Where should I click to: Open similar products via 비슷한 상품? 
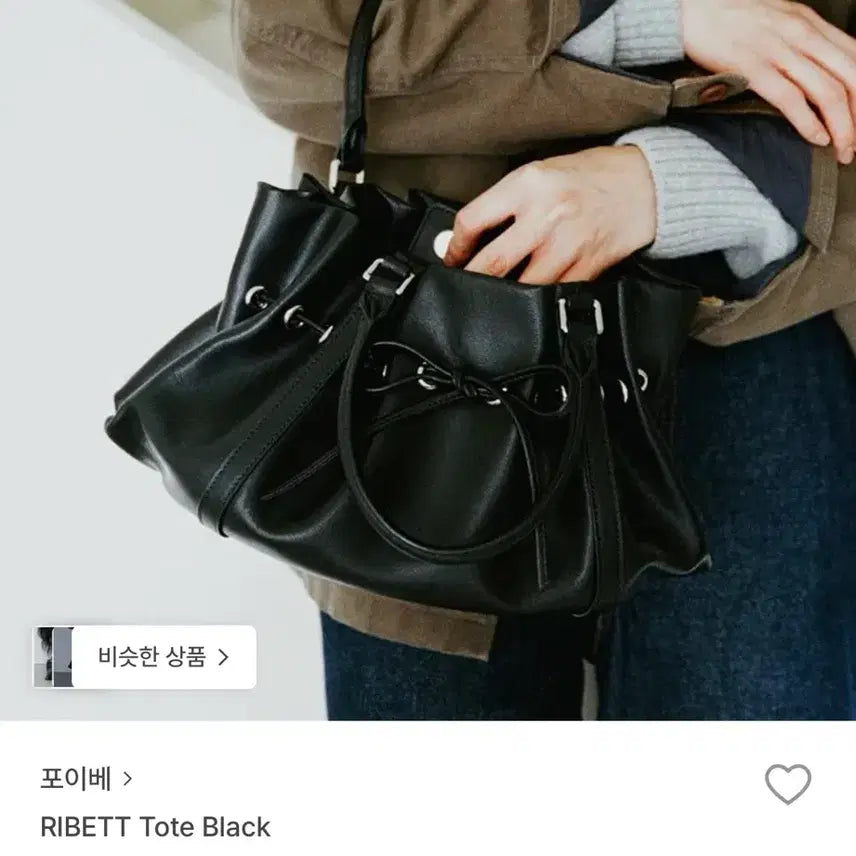pyautogui.click(x=145, y=657)
